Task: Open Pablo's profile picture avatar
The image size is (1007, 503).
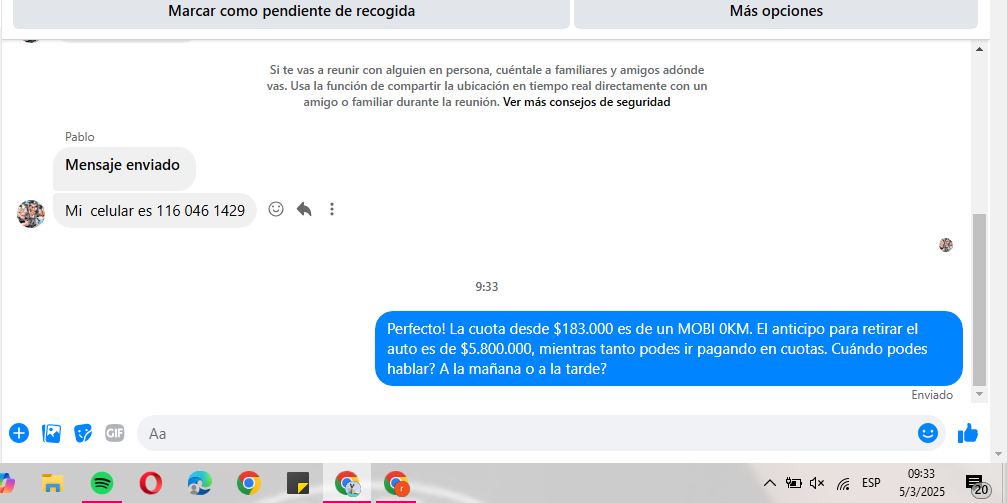Action: (31, 213)
